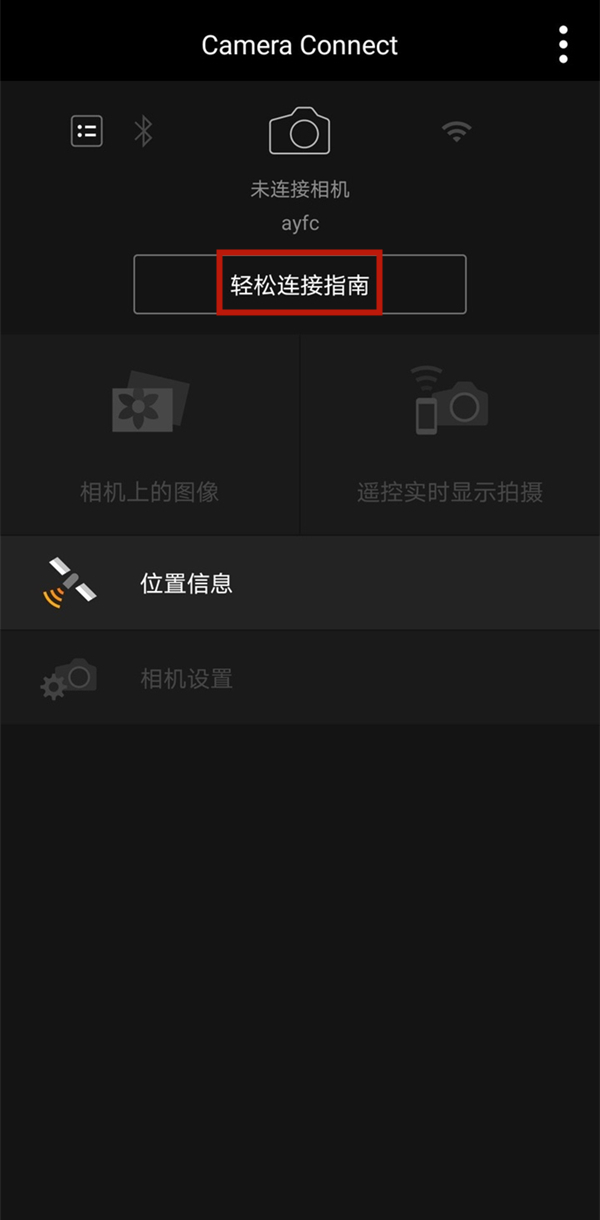The image size is (600, 1220).
Task: Open 遥控实时显示拍摄 tile
Action: coord(450,435)
